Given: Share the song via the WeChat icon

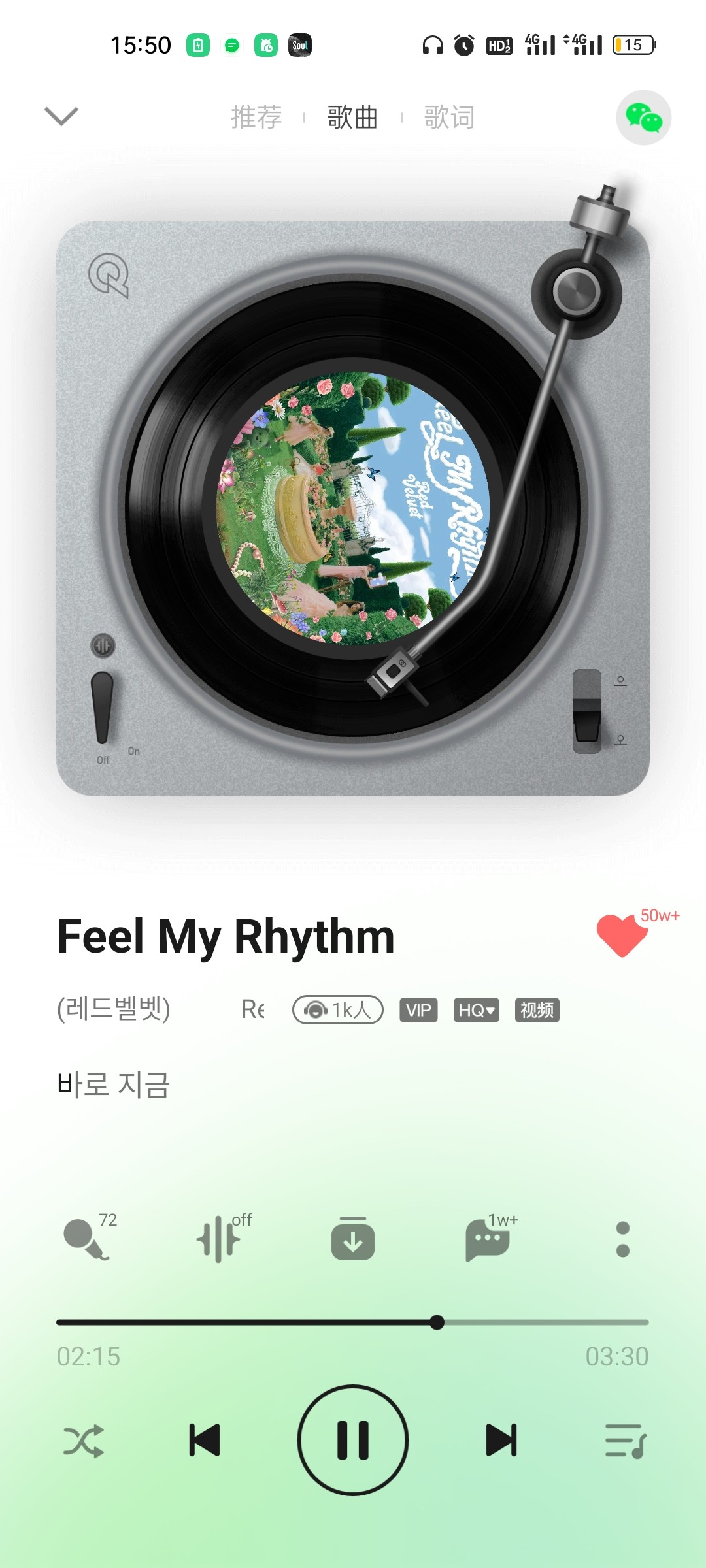Looking at the screenshot, I should (x=644, y=118).
